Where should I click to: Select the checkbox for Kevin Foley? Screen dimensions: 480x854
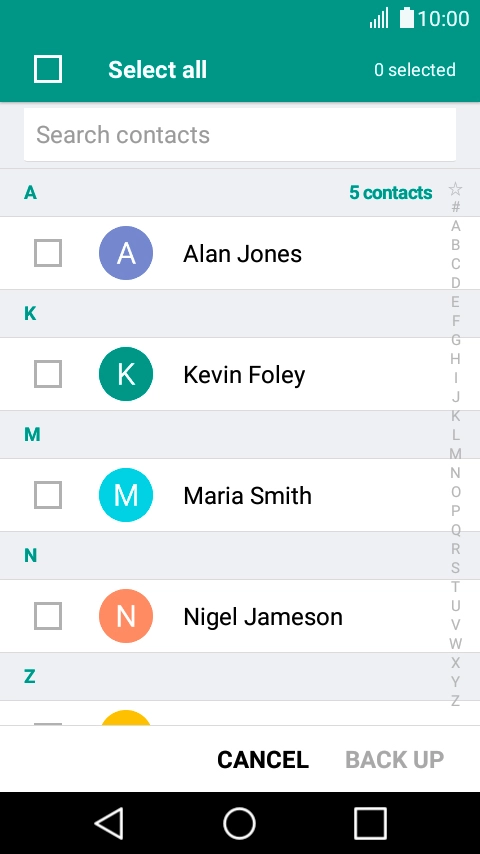point(48,374)
